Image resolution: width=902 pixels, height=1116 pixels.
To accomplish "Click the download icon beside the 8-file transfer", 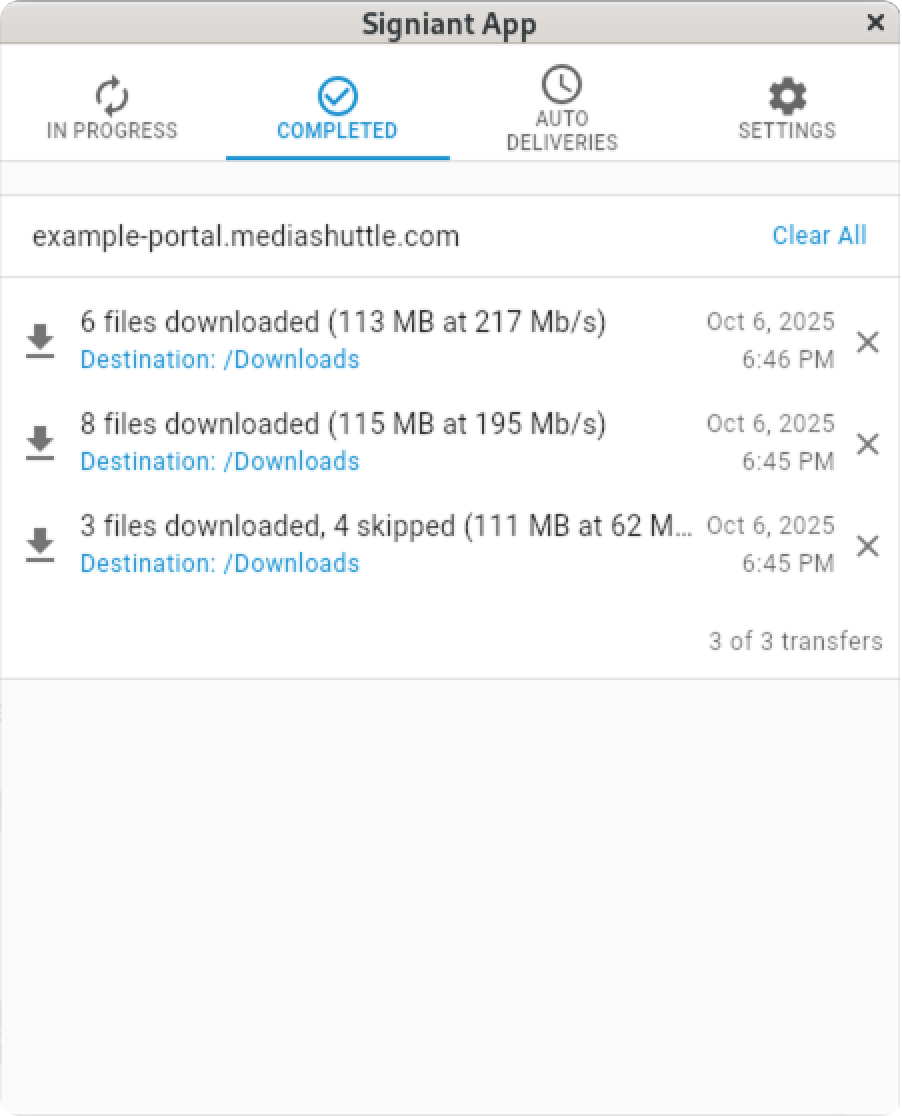I will 40,443.
